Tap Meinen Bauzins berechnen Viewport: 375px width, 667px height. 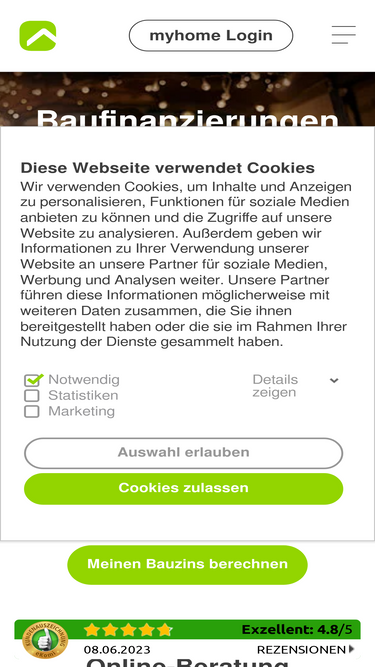coord(188,564)
